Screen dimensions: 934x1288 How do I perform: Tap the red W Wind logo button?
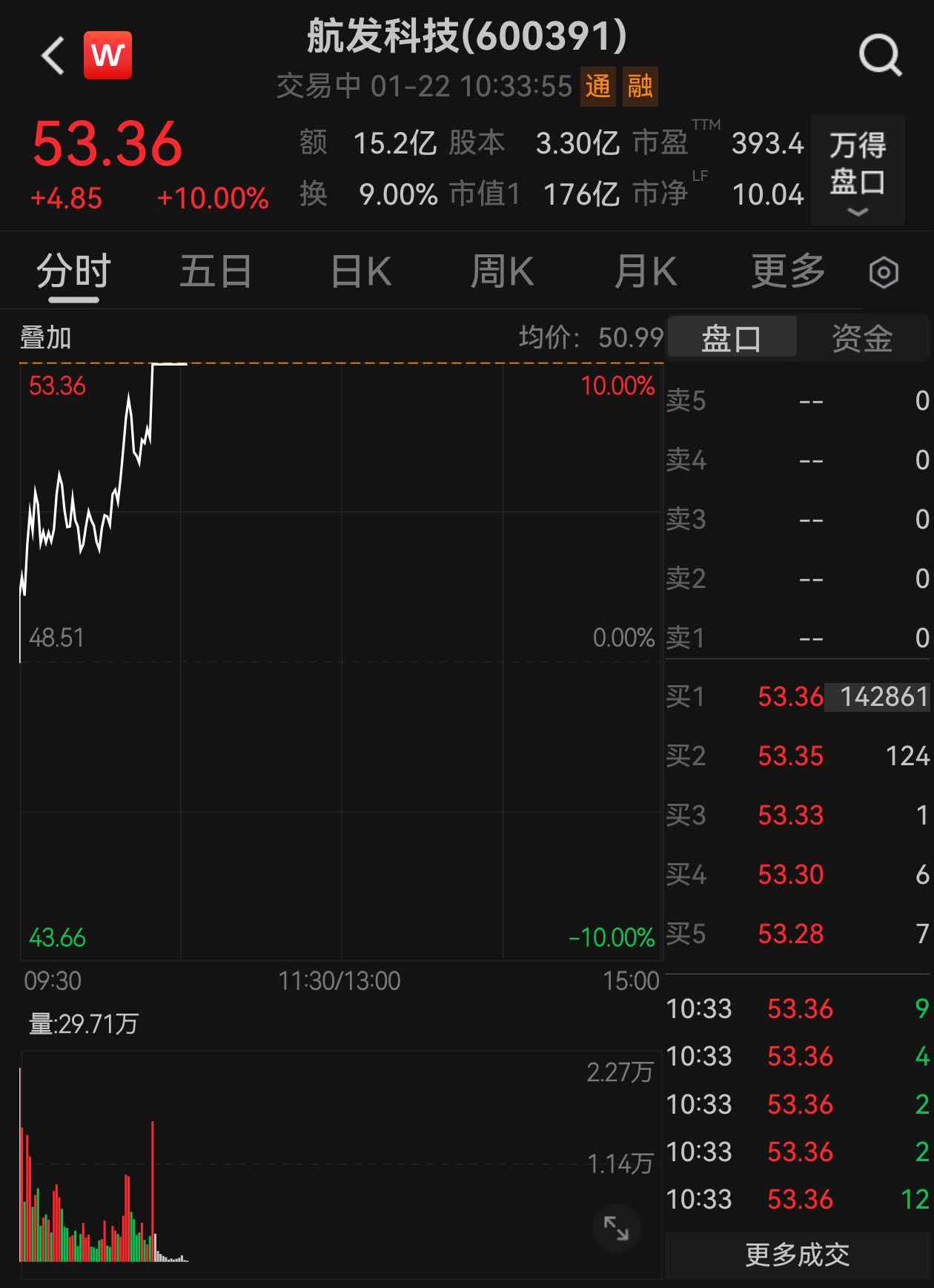coord(108,56)
